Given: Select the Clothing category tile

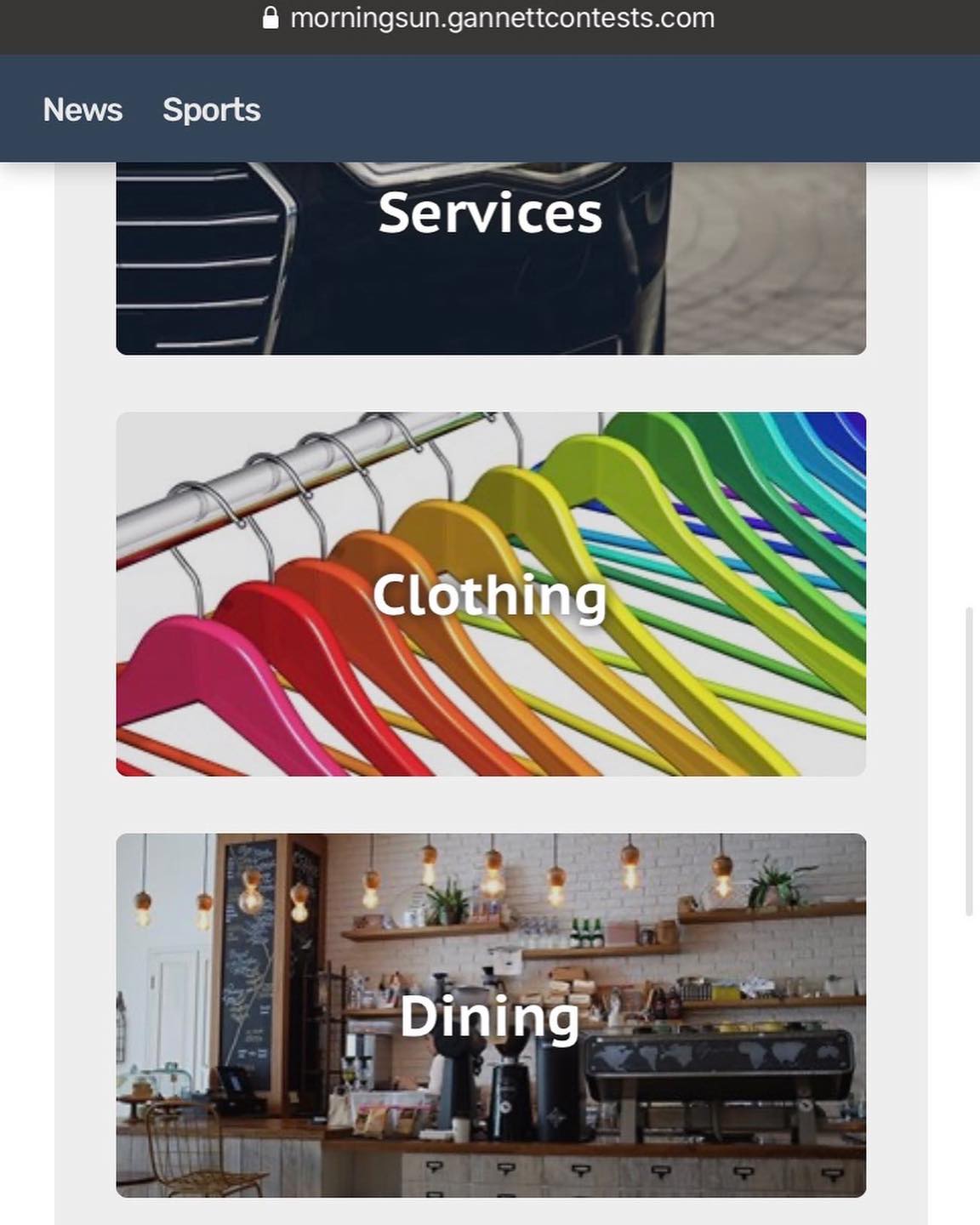Looking at the screenshot, I should click(x=491, y=594).
